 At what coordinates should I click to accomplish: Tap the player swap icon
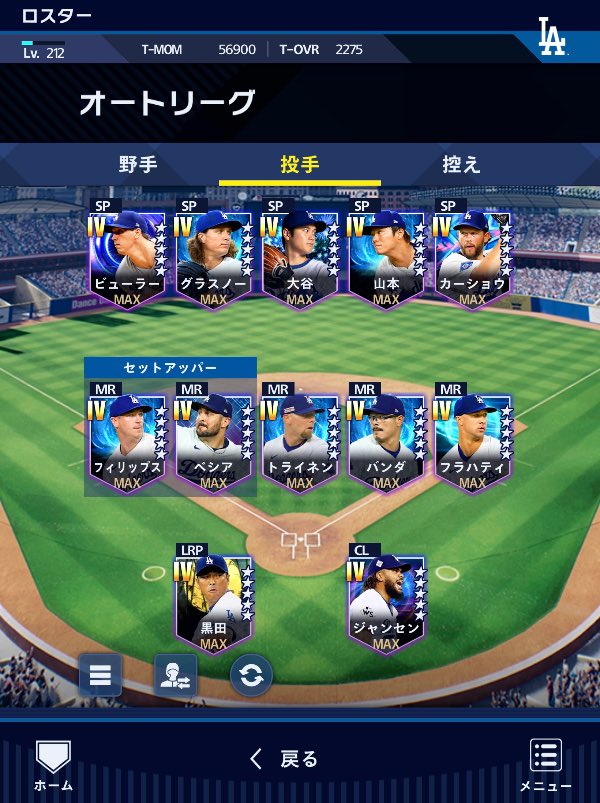[175, 675]
